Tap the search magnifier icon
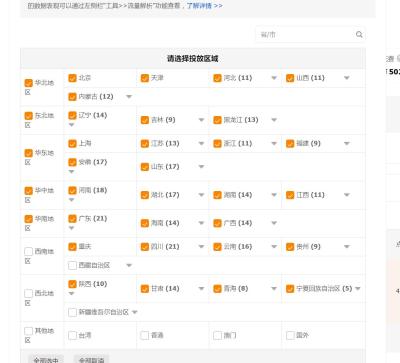Screen dimensions: 400x363 coord(359,34)
